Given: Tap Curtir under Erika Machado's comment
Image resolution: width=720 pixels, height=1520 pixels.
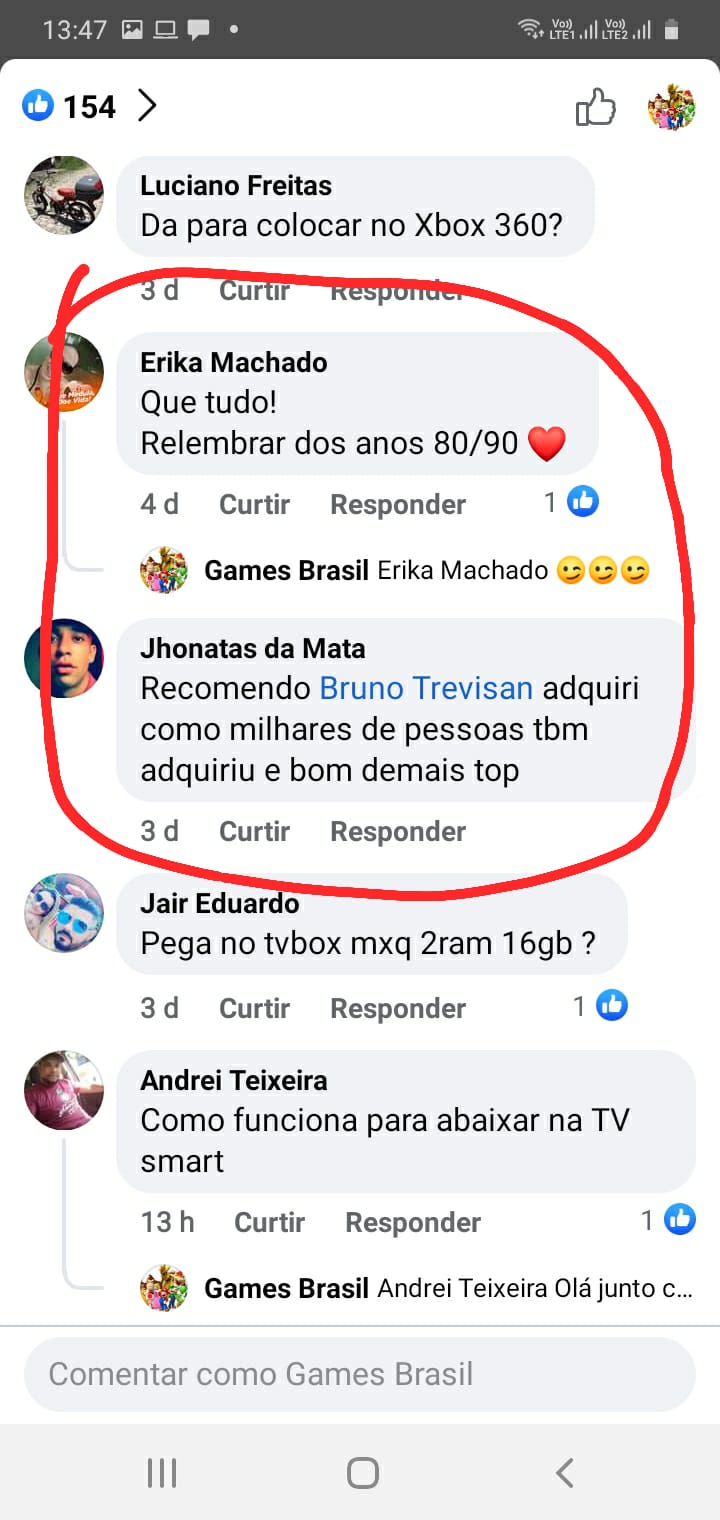Looking at the screenshot, I should [x=254, y=504].
